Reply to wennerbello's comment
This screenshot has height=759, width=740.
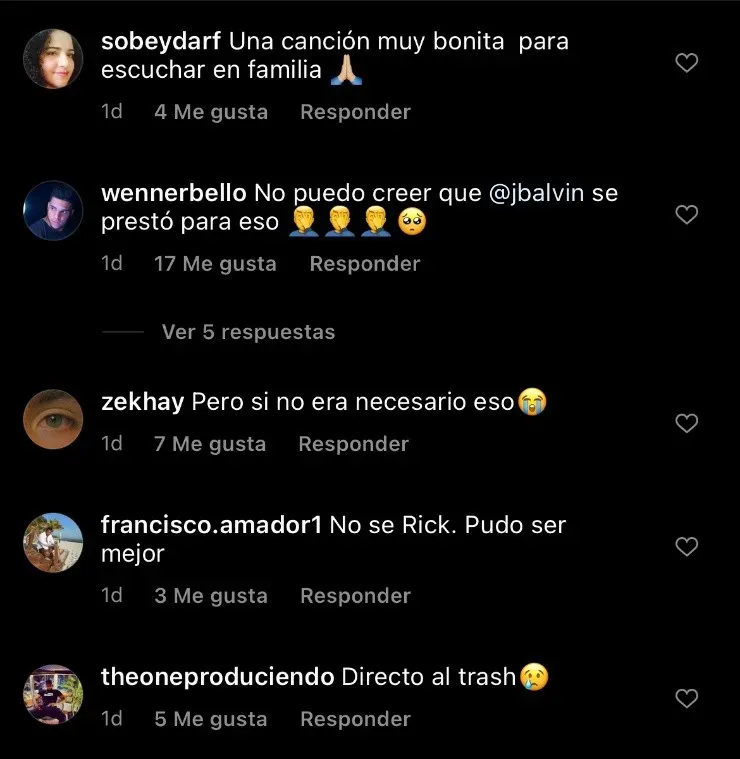point(364,264)
